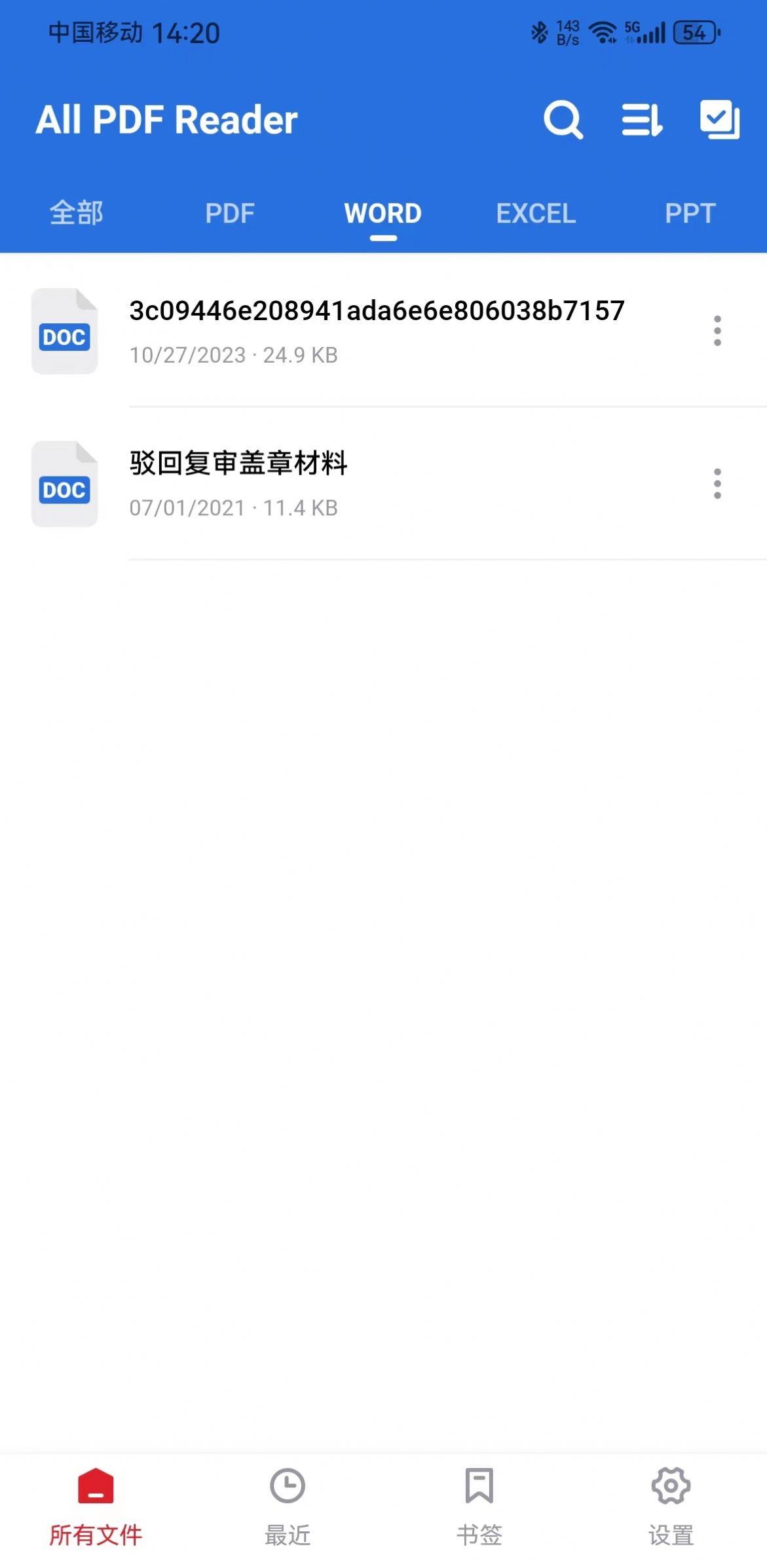Click the sort order icon
767x1568 pixels.
pyautogui.click(x=641, y=120)
